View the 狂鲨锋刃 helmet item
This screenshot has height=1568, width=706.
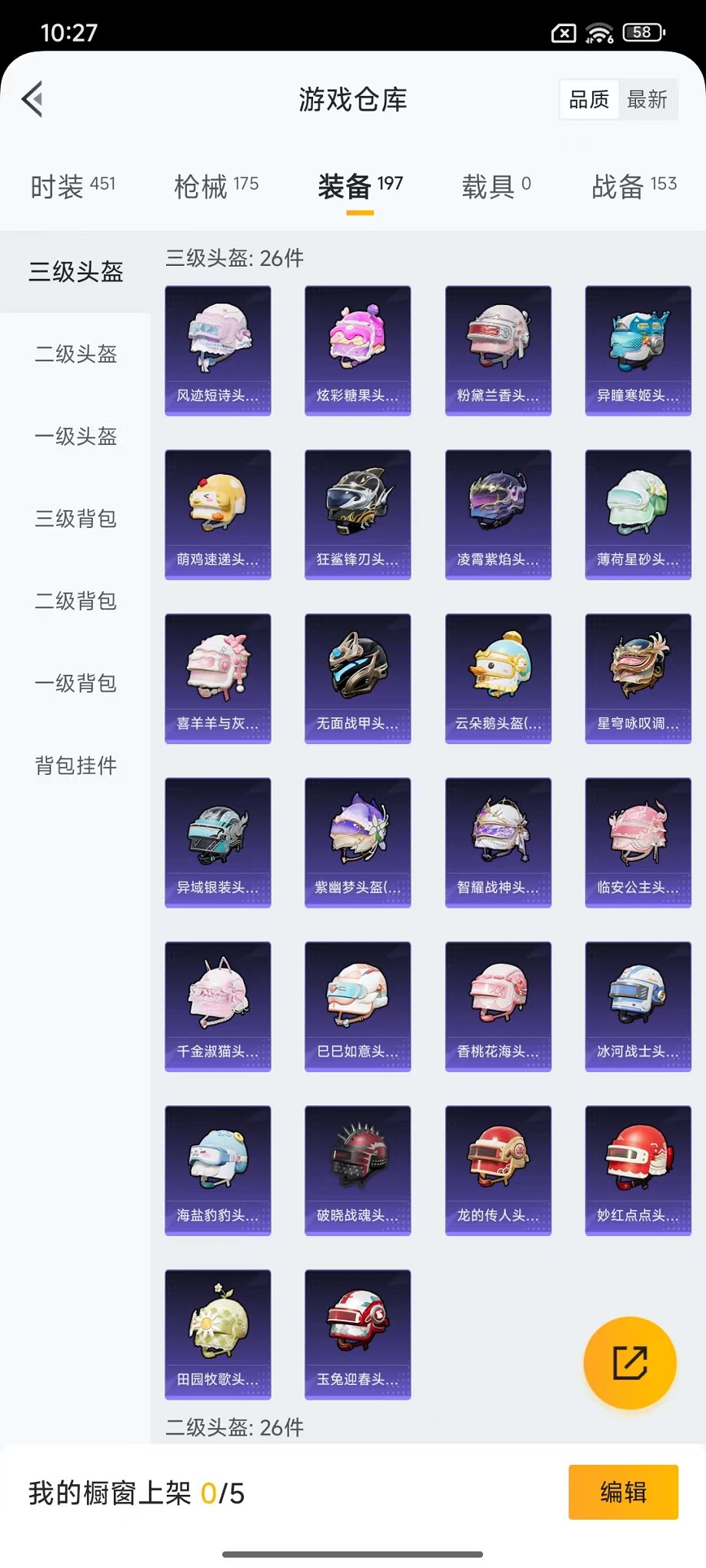[358, 514]
